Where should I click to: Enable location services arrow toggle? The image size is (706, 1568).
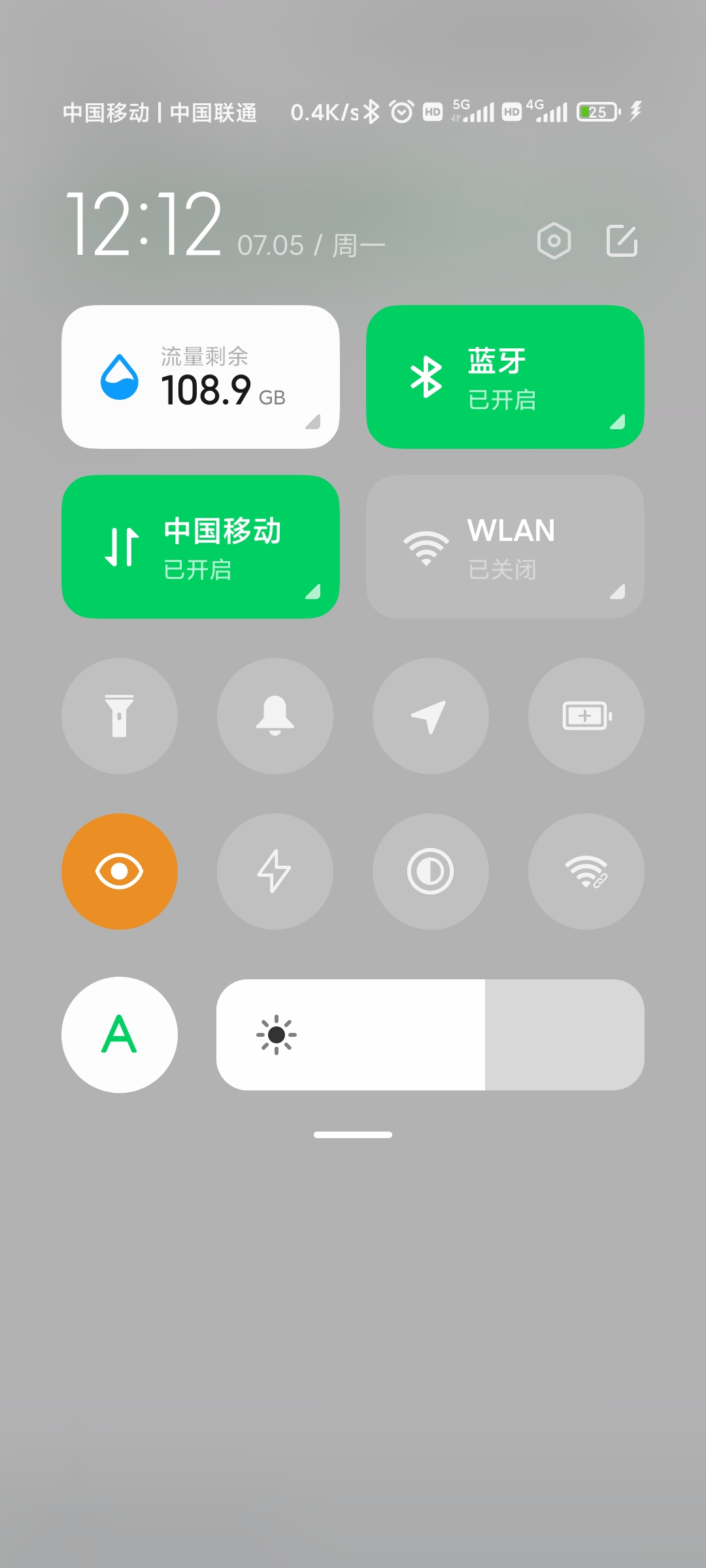[431, 716]
